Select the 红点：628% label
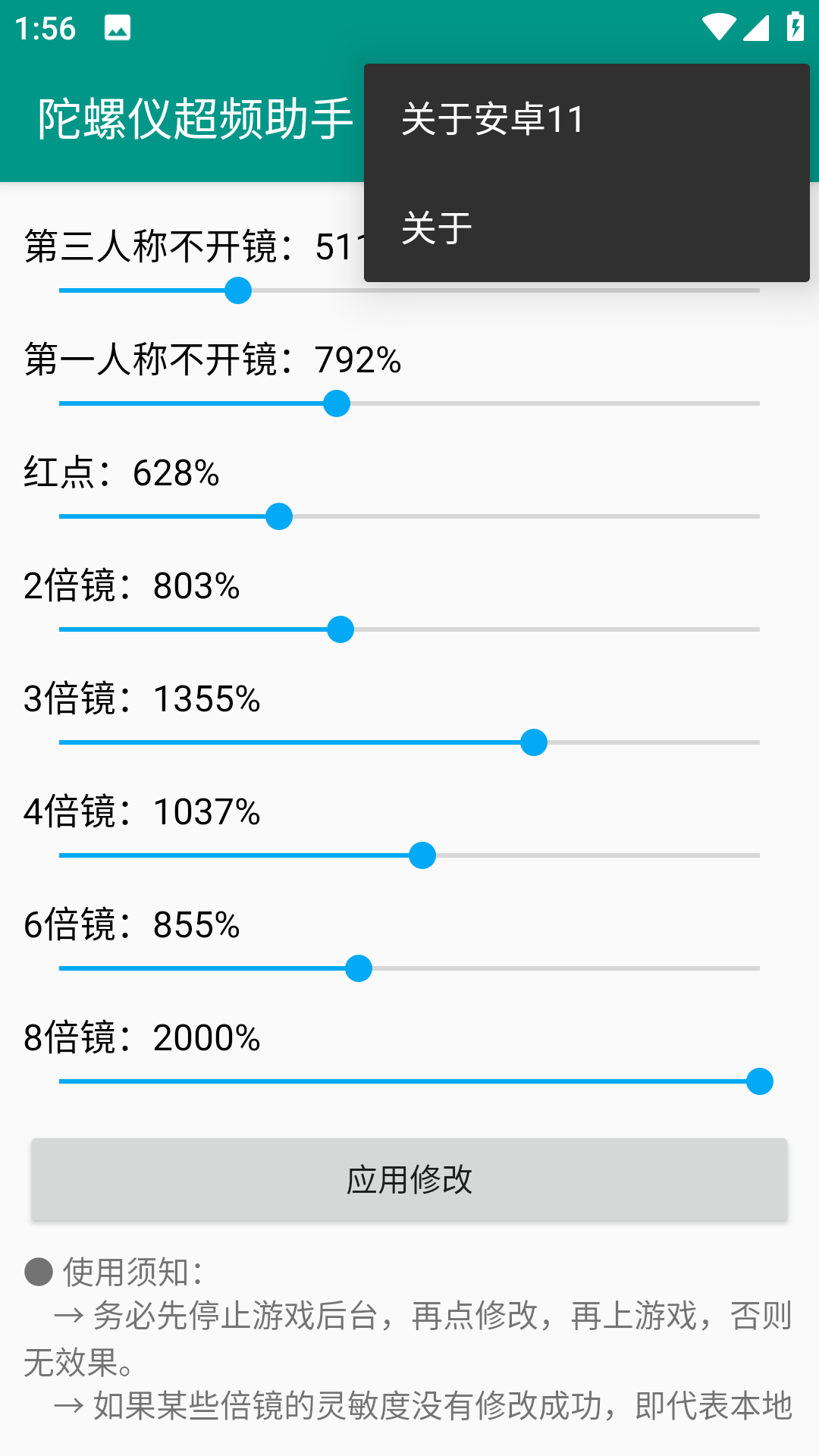Viewport: 819px width, 1456px height. pos(121,473)
